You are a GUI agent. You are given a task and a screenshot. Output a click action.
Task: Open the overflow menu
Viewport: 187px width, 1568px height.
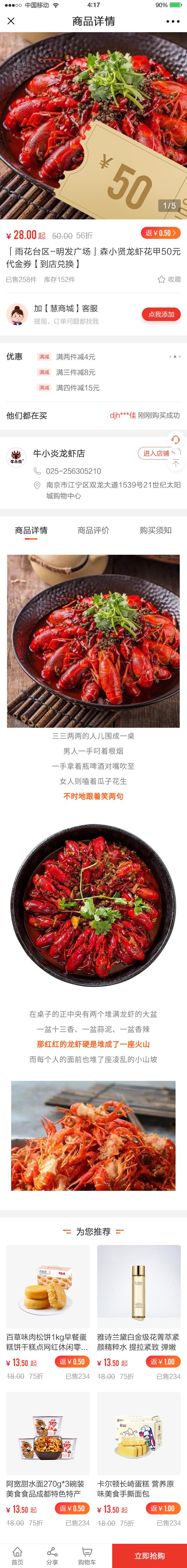pos(173,21)
